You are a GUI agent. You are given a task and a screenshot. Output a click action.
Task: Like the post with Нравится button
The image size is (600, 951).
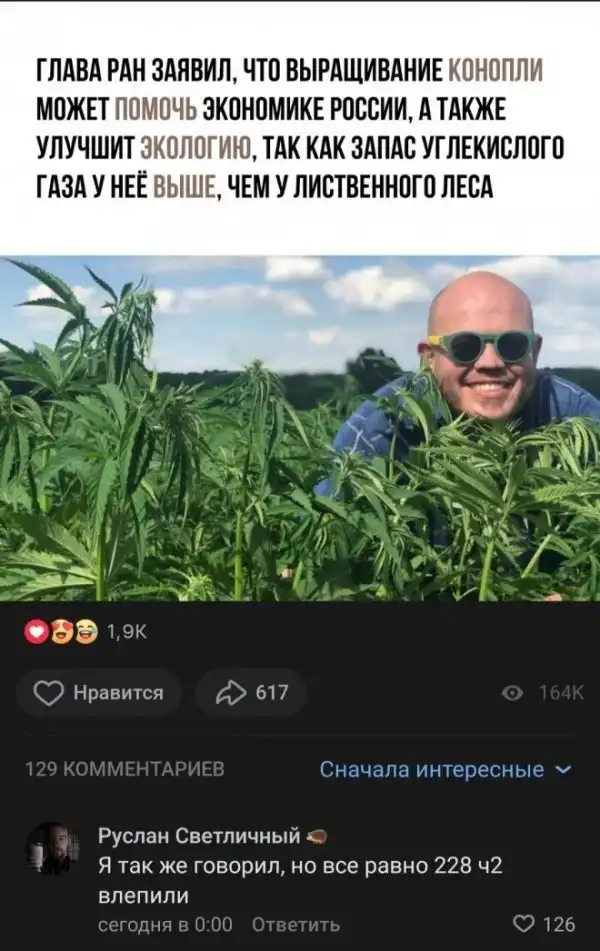99,692
